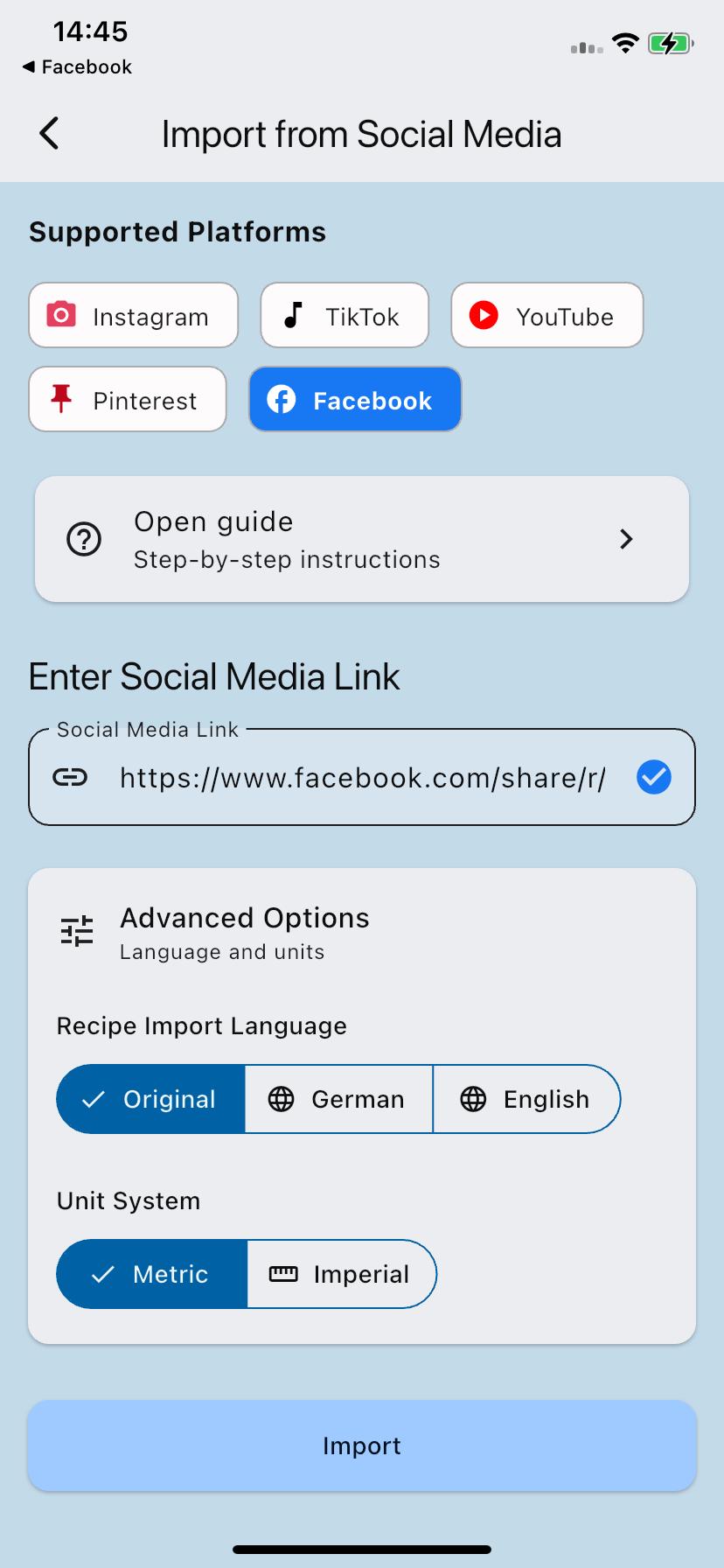Set import language to English
This screenshot has width=724, height=1568.
[526, 1099]
